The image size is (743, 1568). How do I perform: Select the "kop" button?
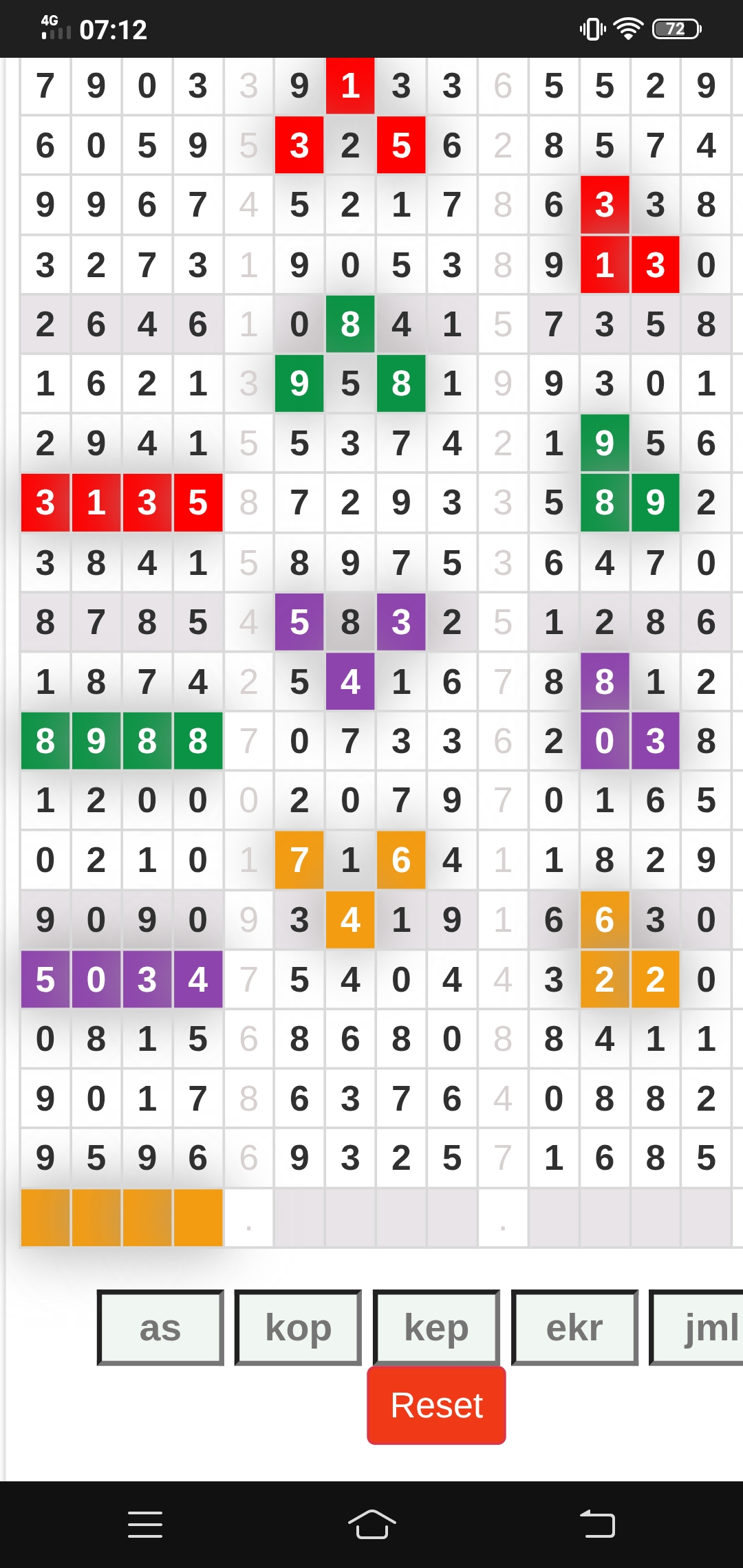(298, 1327)
